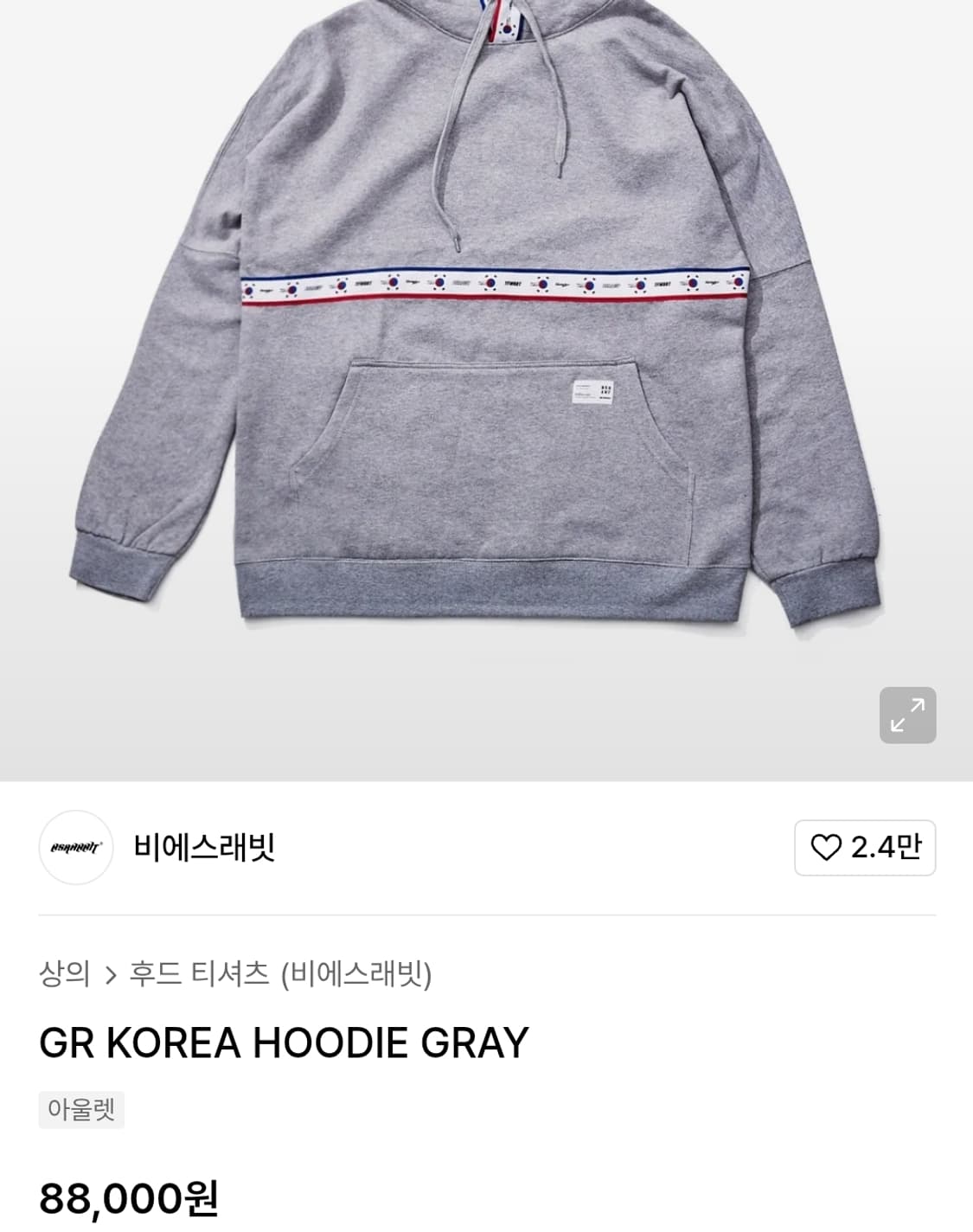Open the 상의 breadcrumb category
This screenshot has height=1232, width=973.
(x=65, y=973)
